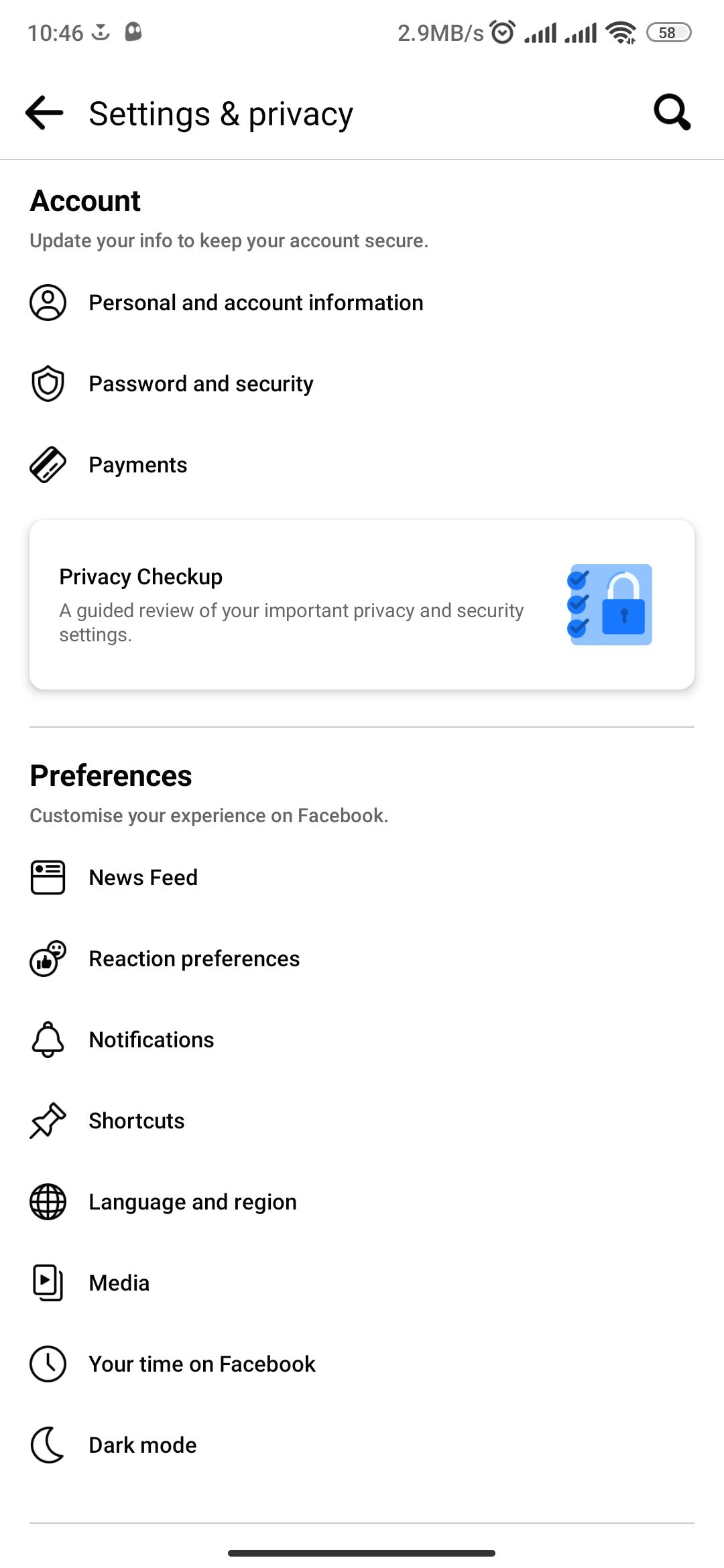
Task: Open Dark mode settings
Action: pos(141,1444)
